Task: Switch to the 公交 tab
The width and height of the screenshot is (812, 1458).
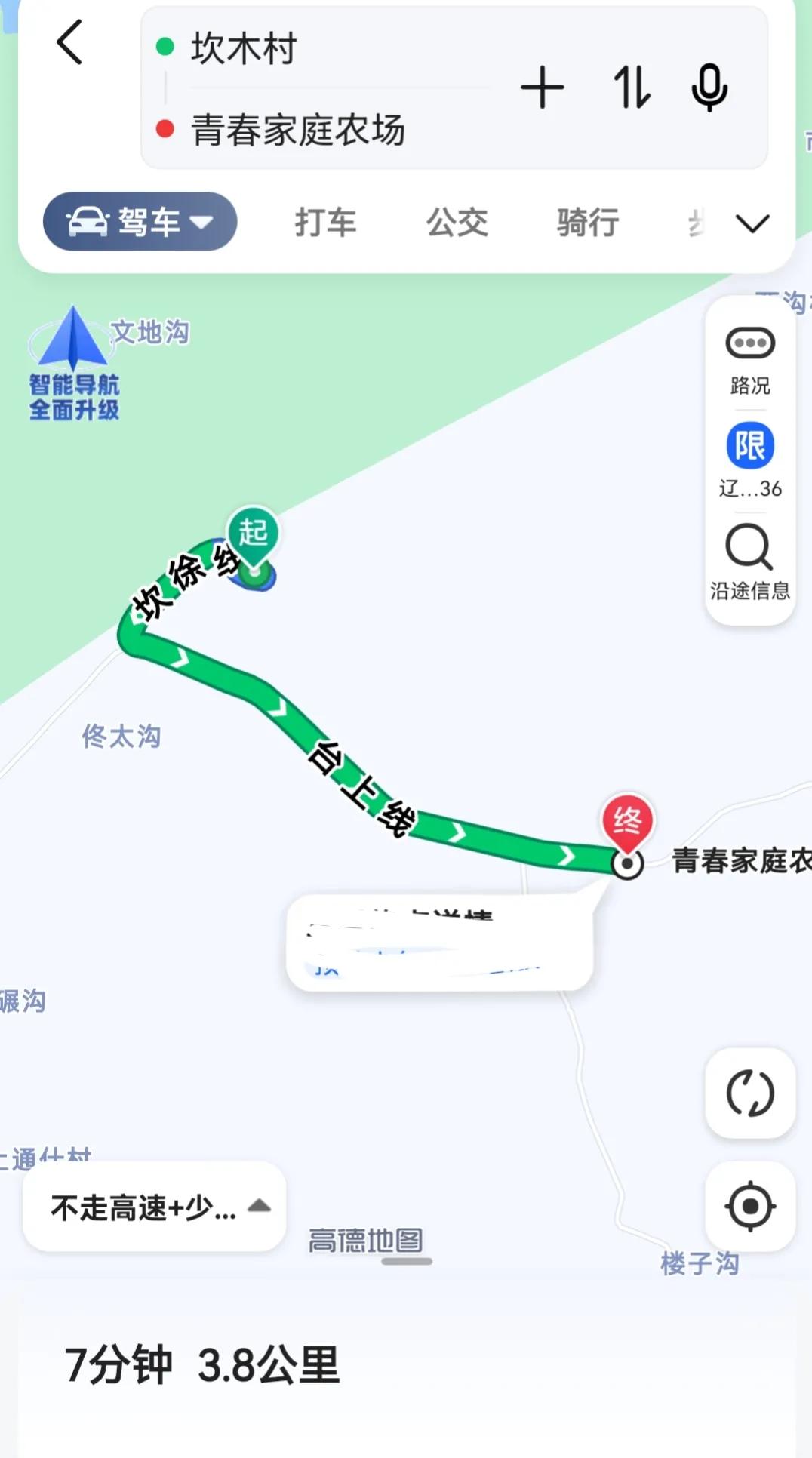Action: pos(457,223)
